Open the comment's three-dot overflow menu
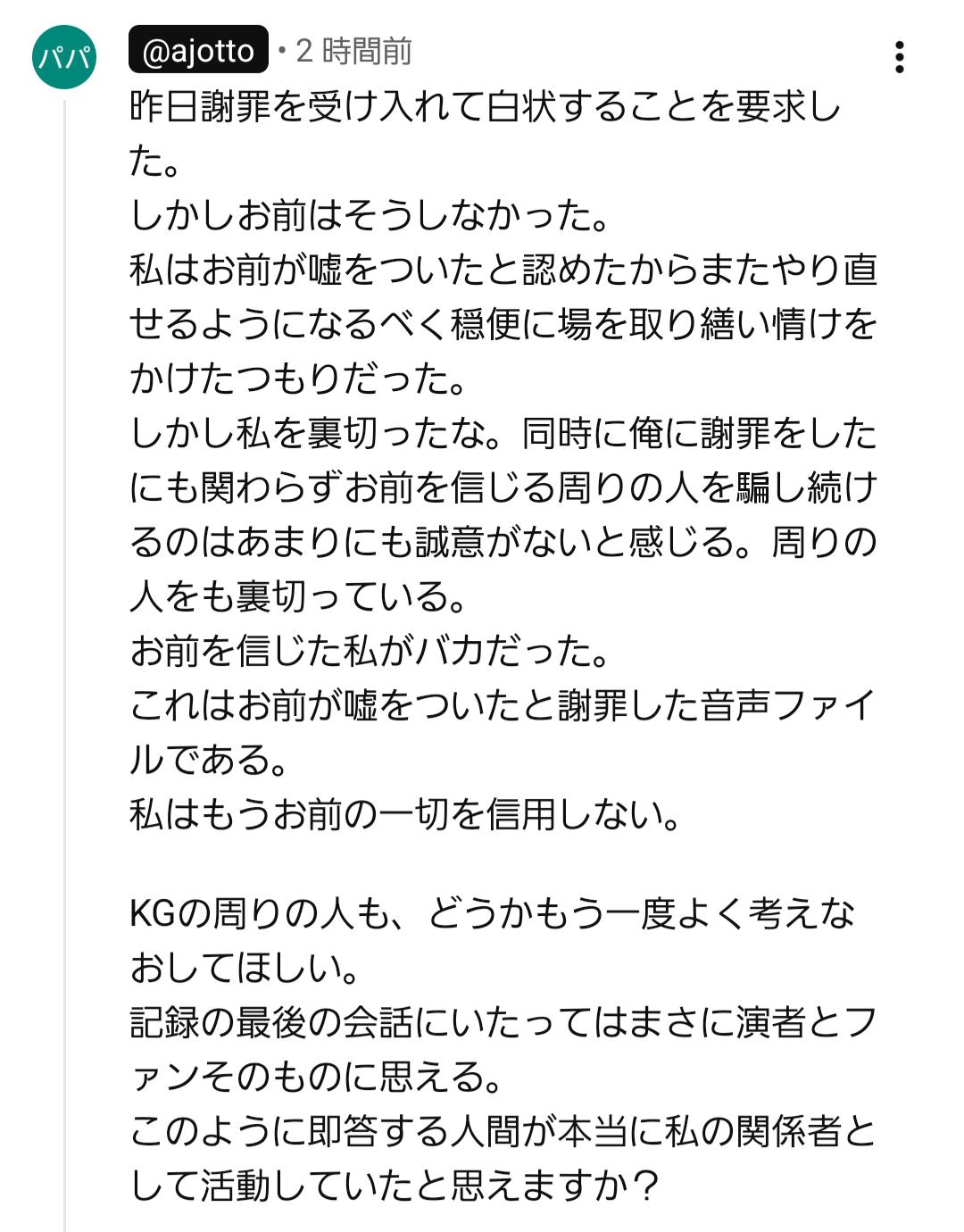964x1232 pixels. (899, 57)
